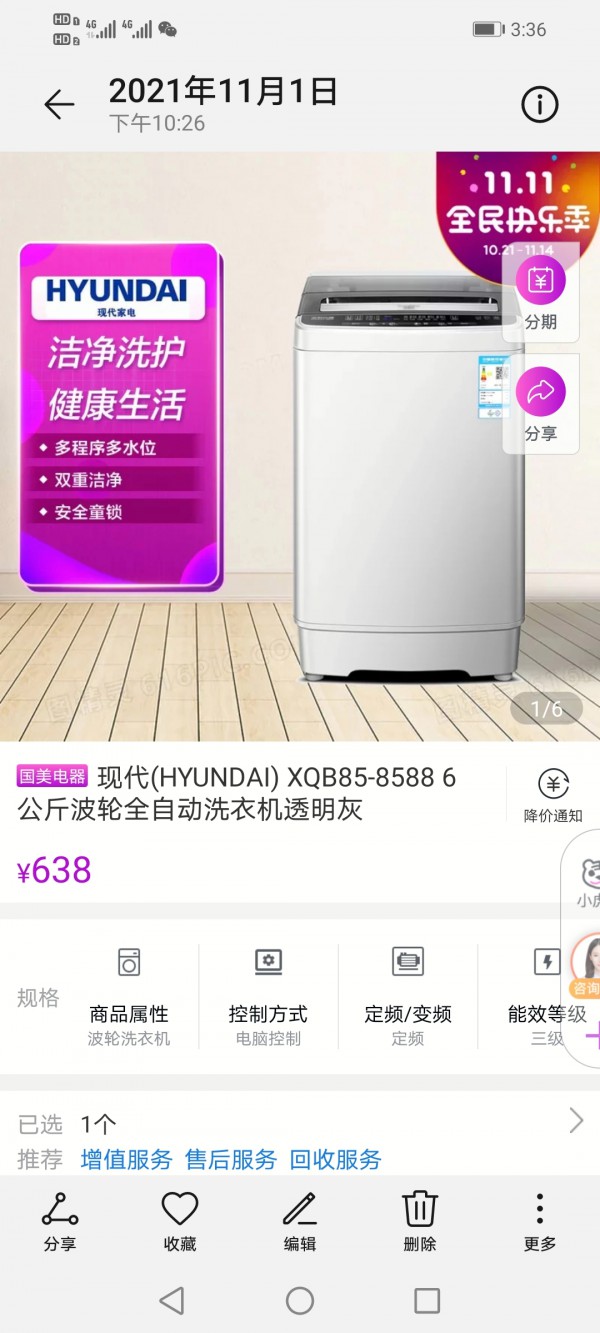Tap the system home button
The image size is (600, 1333).
click(300, 1300)
